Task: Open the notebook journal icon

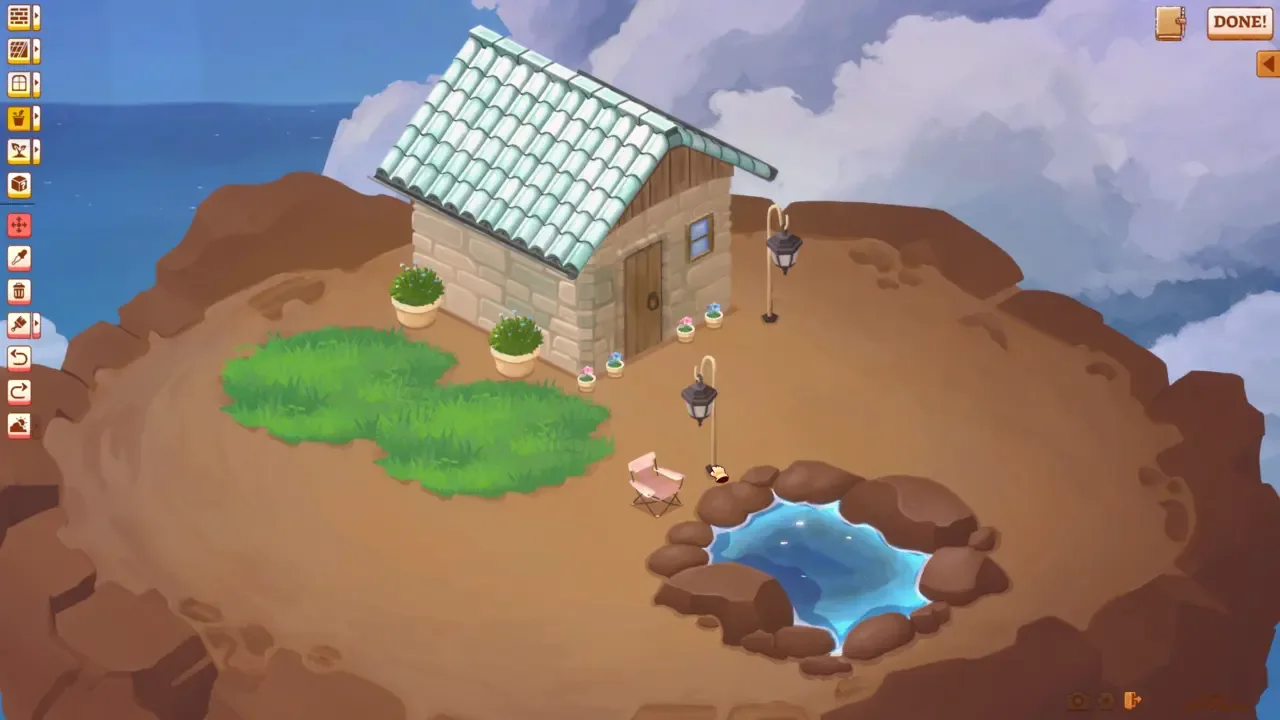Action: click(x=1170, y=22)
